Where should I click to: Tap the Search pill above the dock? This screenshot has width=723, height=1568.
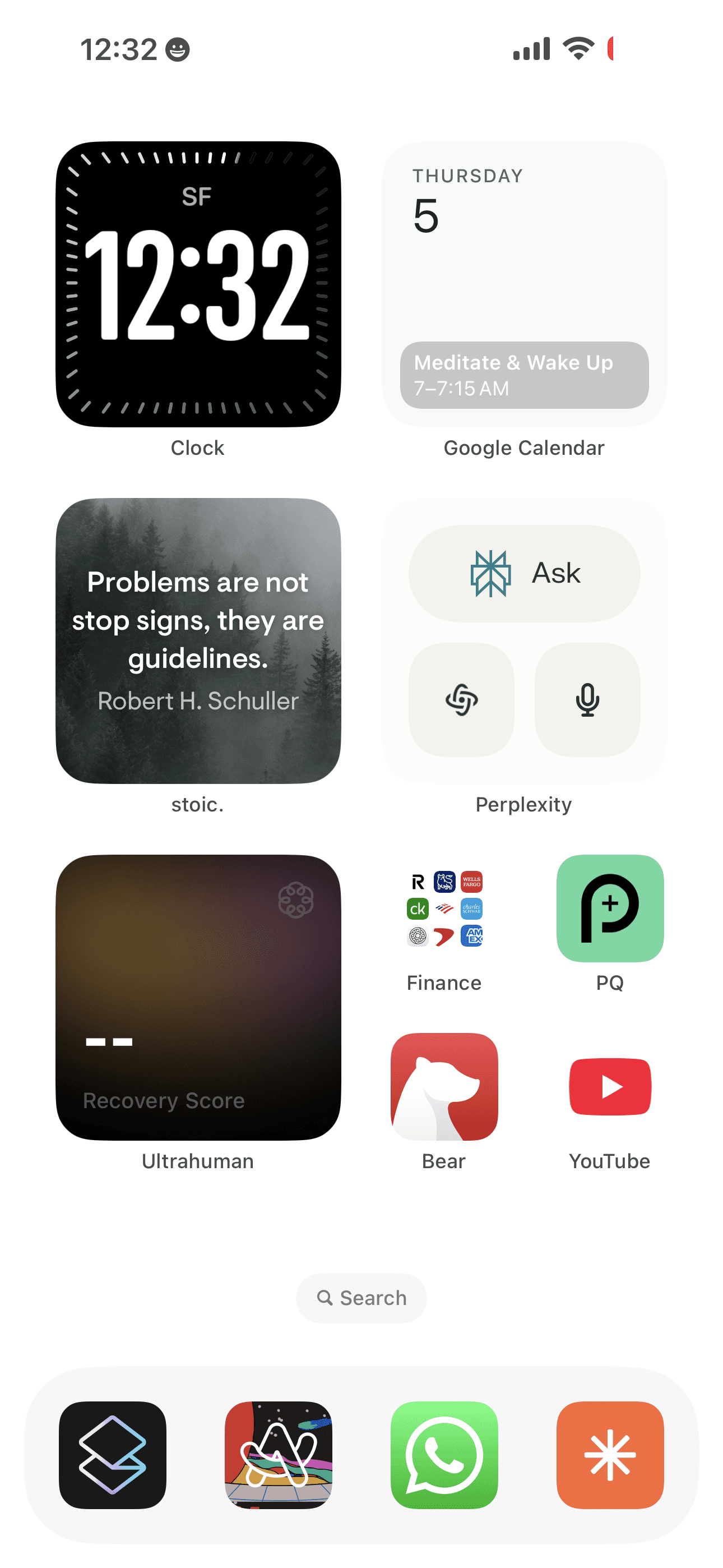click(361, 1298)
